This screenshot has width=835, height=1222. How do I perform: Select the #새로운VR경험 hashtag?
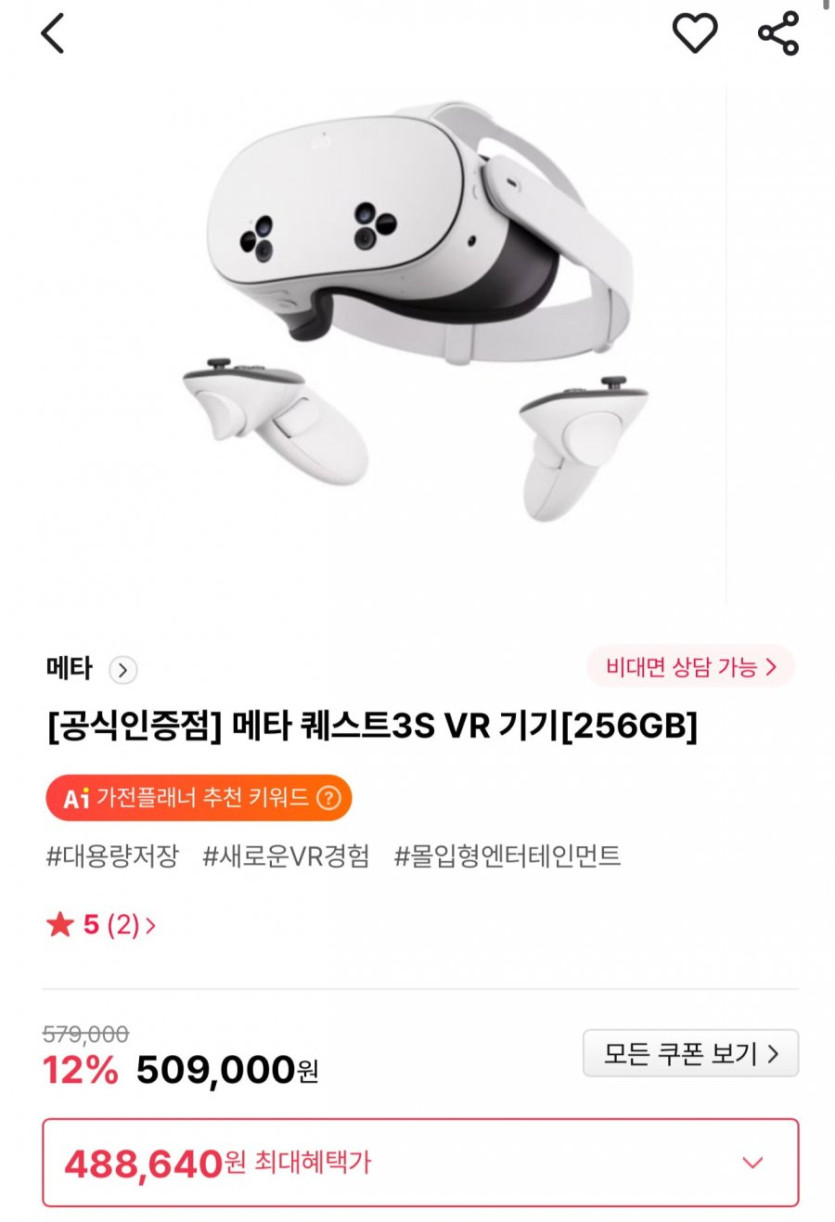click(286, 856)
